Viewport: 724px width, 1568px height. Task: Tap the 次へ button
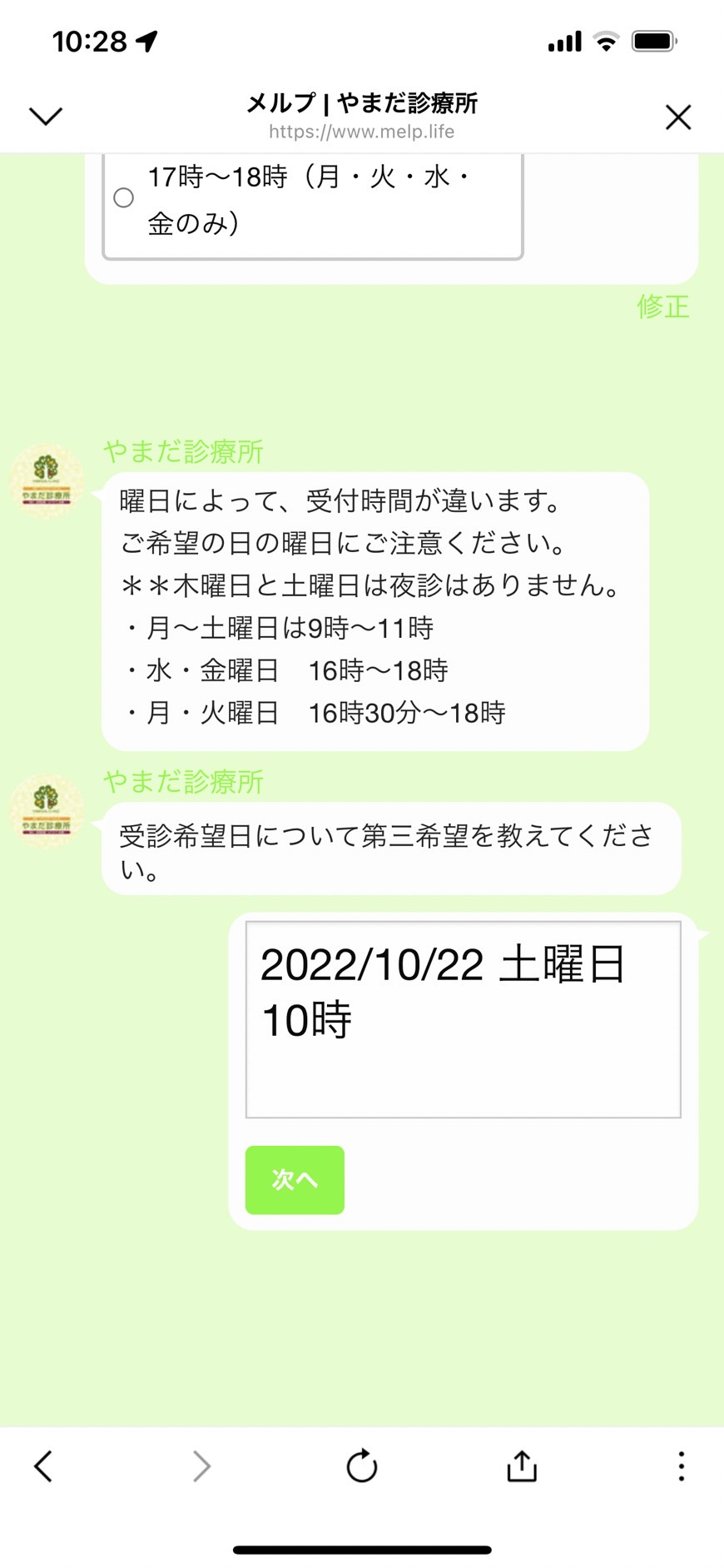pos(295,1179)
